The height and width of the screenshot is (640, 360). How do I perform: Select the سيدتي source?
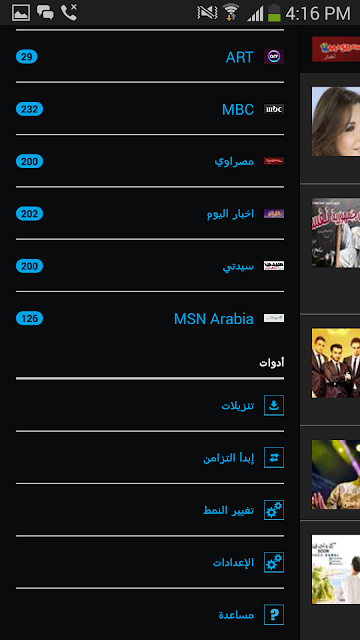coord(150,266)
